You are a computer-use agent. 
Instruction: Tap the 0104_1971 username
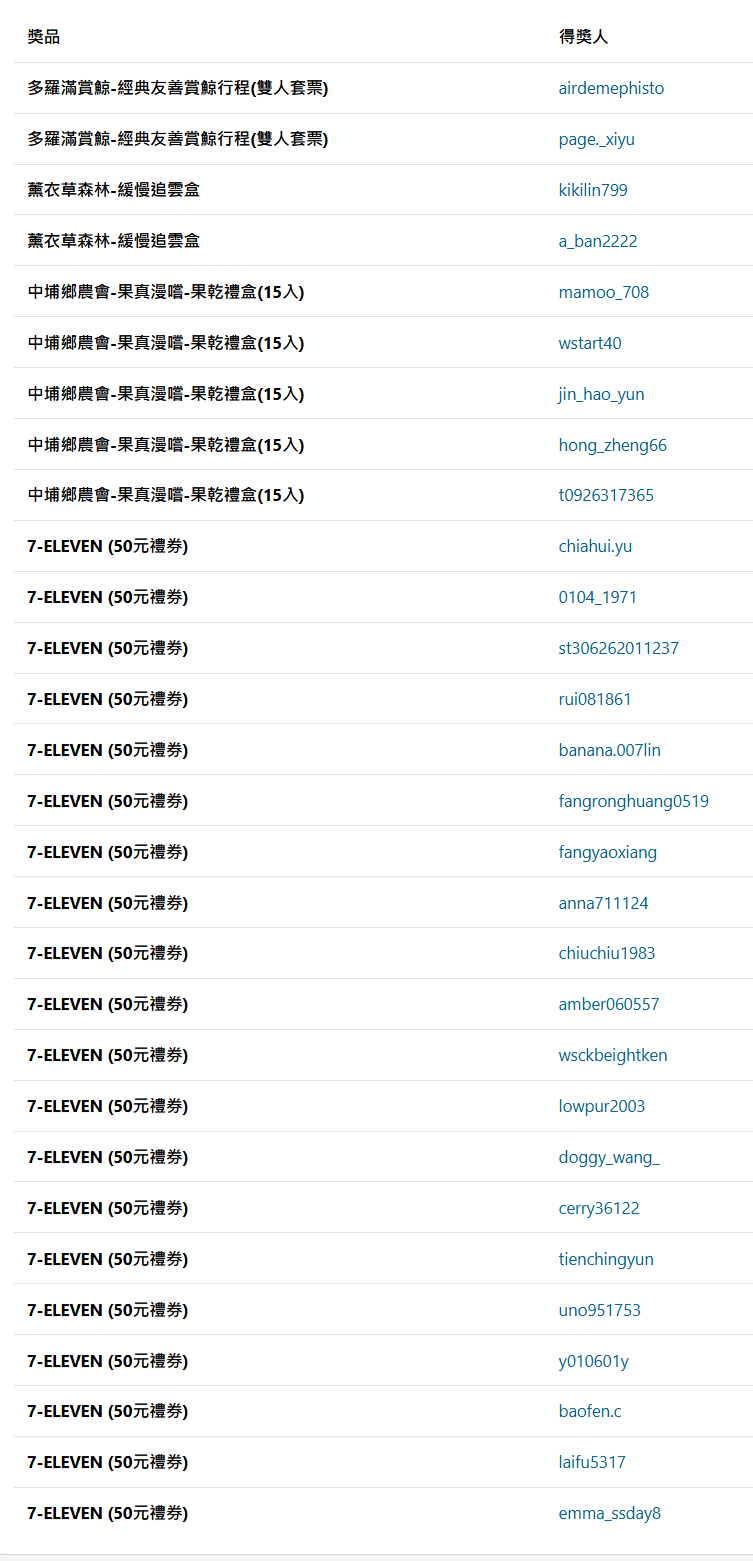tap(597, 597)
